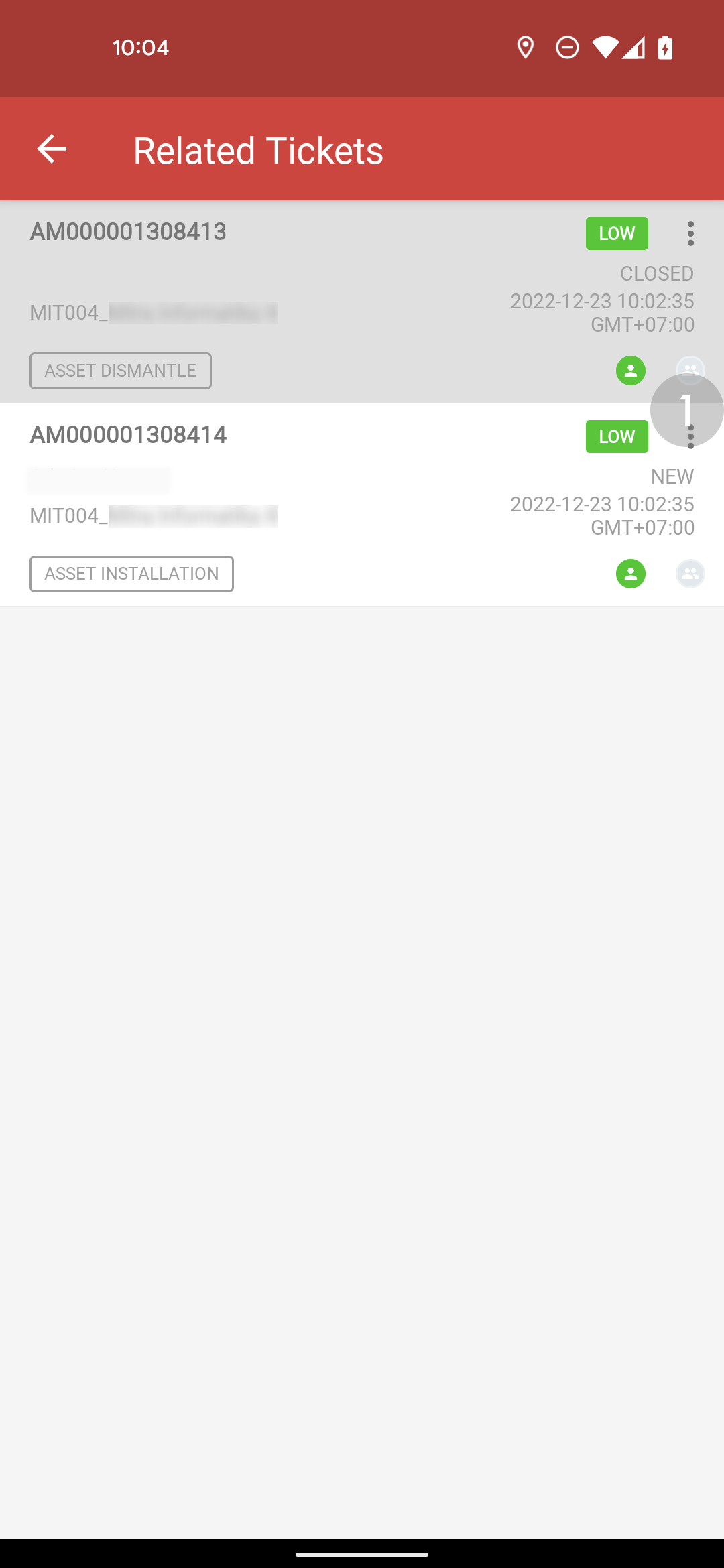Open closed ticket AM000001308413

click(x=362, y=302)
